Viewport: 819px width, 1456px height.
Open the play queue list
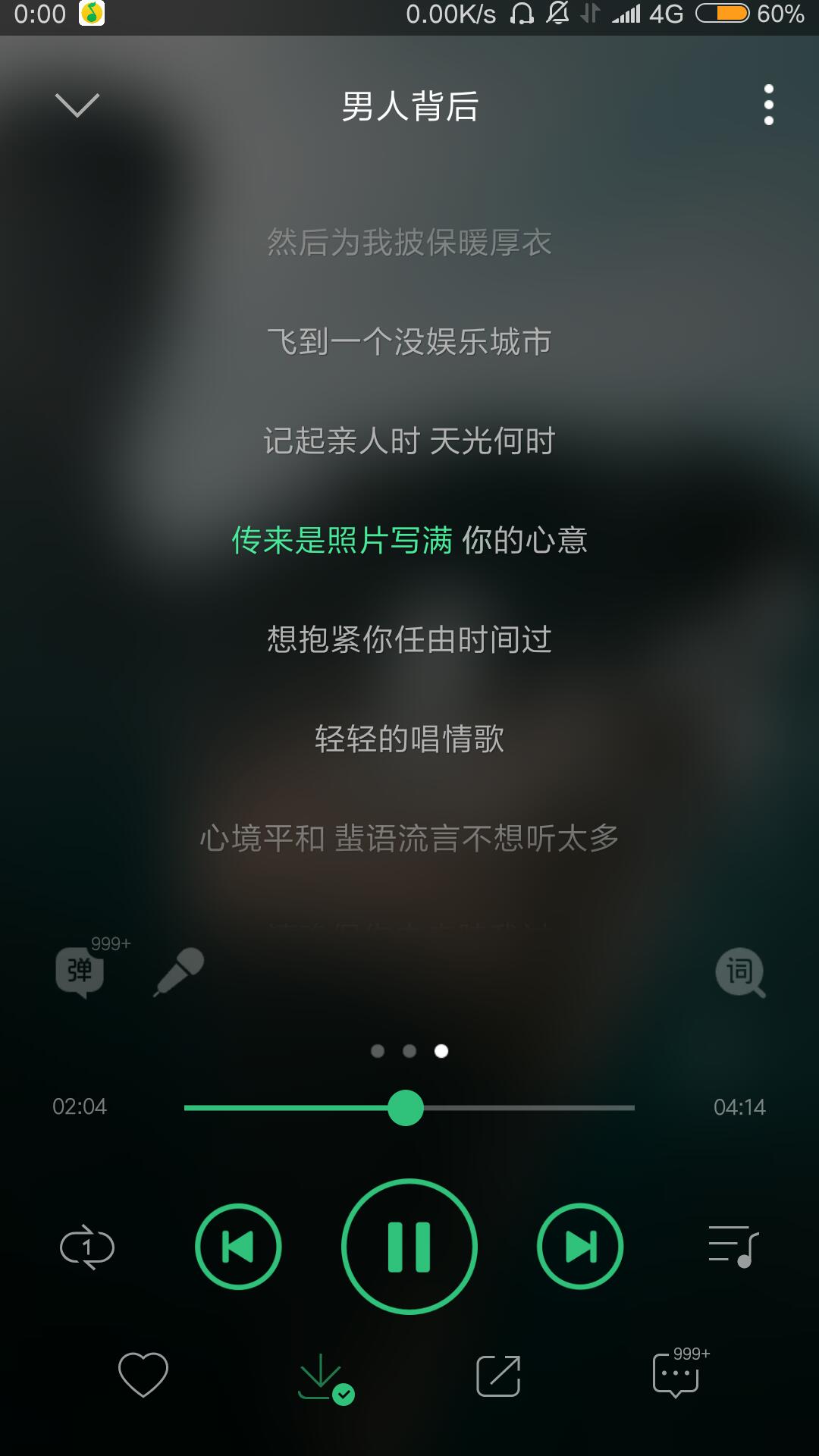click(733, 1247)
